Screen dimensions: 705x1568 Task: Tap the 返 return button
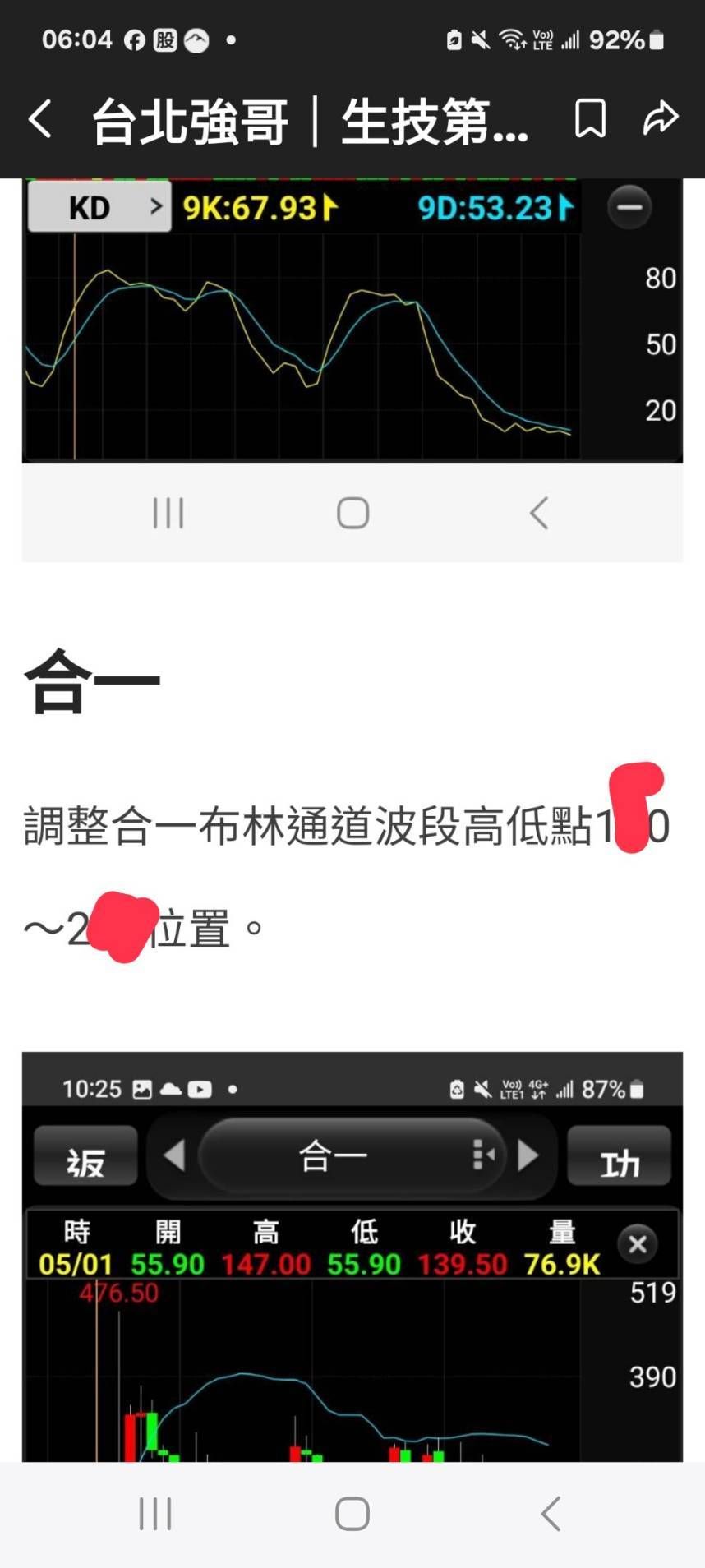84,1156
